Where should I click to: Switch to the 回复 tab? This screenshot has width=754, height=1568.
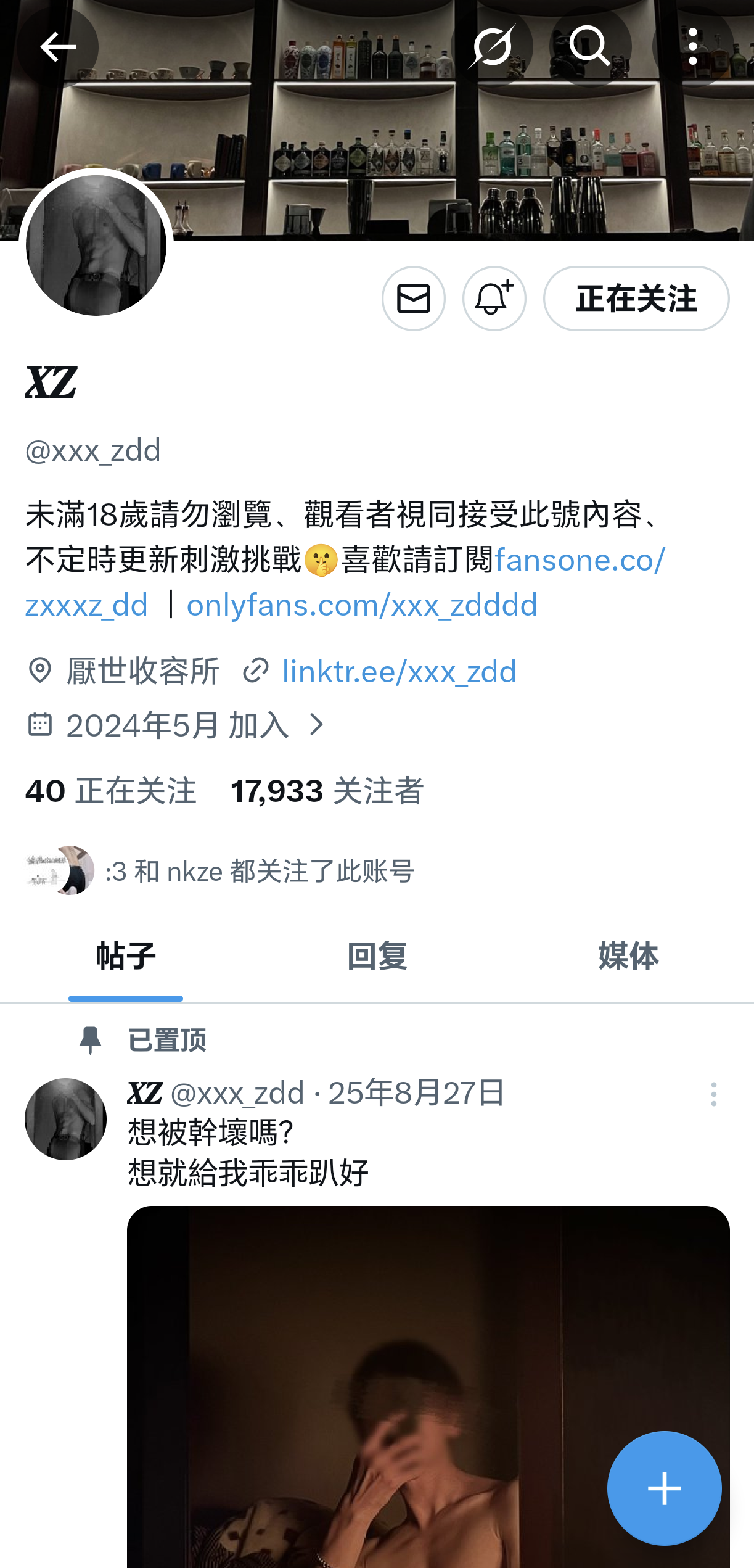click(x=377, y=957)
